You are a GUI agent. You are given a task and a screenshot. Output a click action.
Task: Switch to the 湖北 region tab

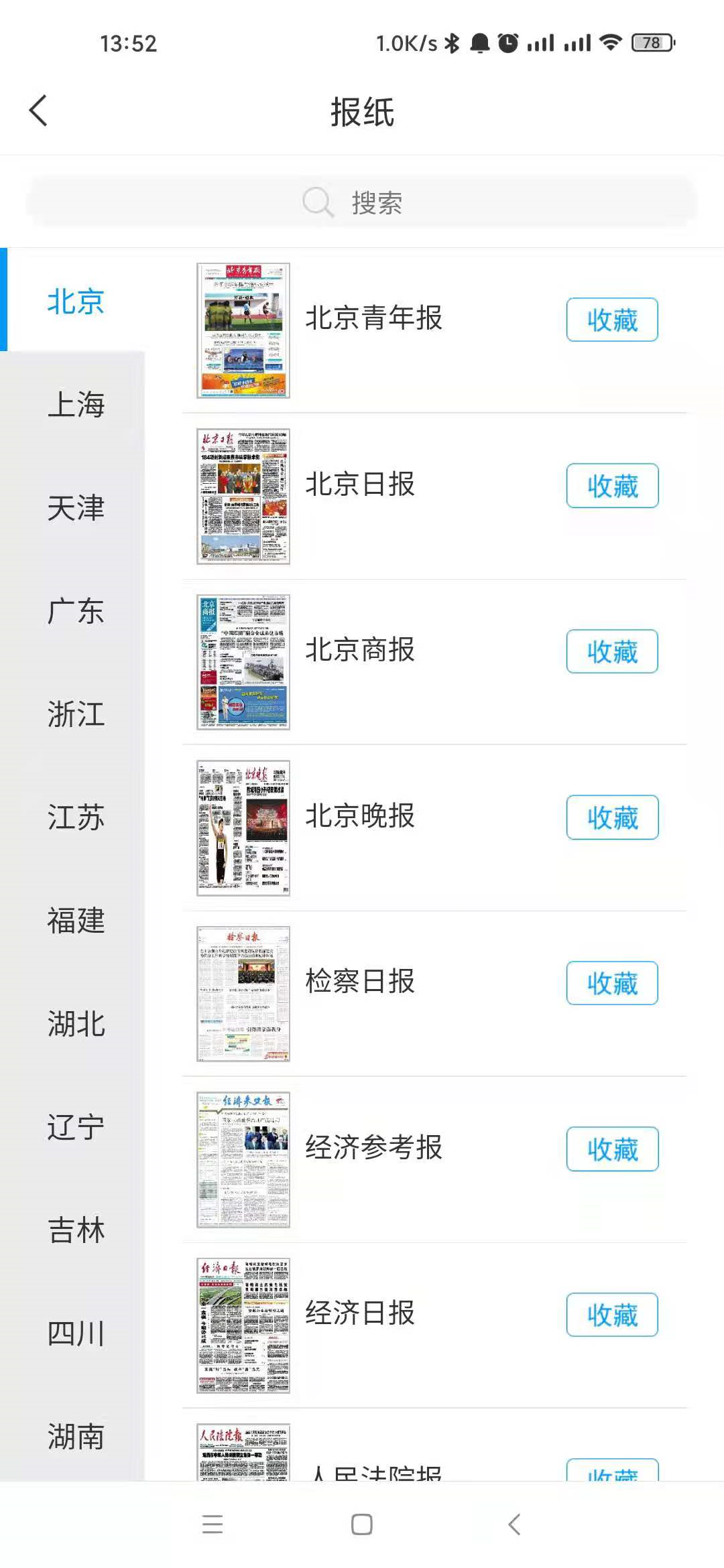coord(76,1024)
